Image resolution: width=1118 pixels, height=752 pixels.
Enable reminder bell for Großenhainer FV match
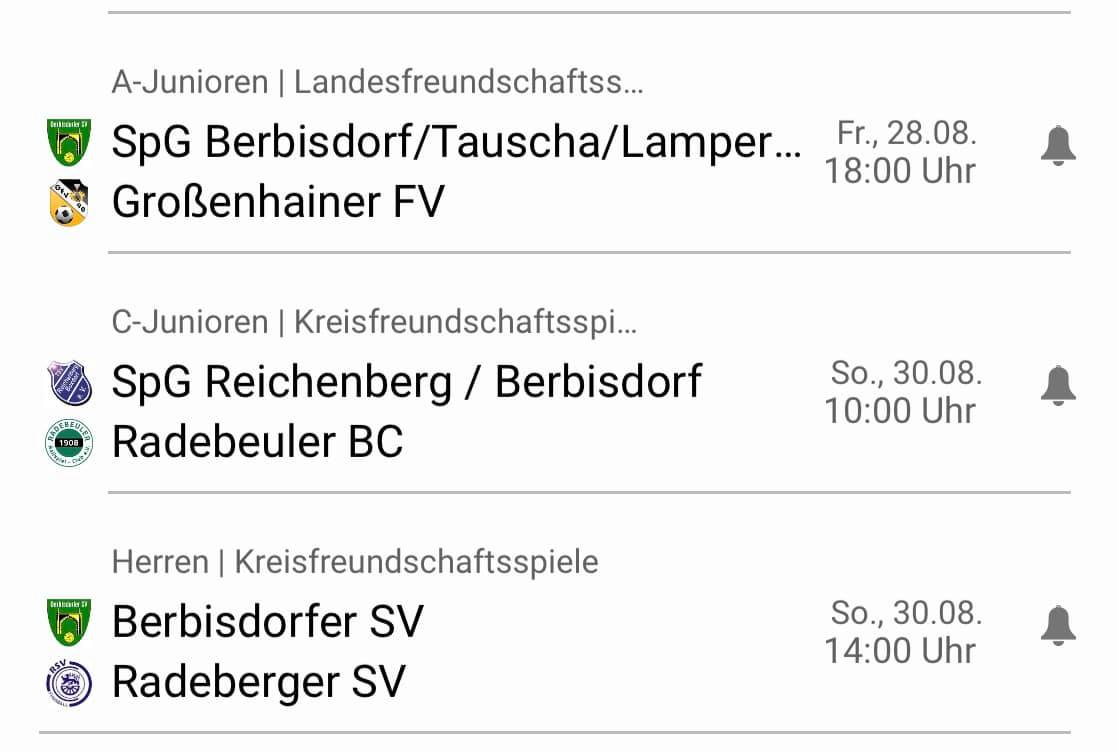[1058, 146]
